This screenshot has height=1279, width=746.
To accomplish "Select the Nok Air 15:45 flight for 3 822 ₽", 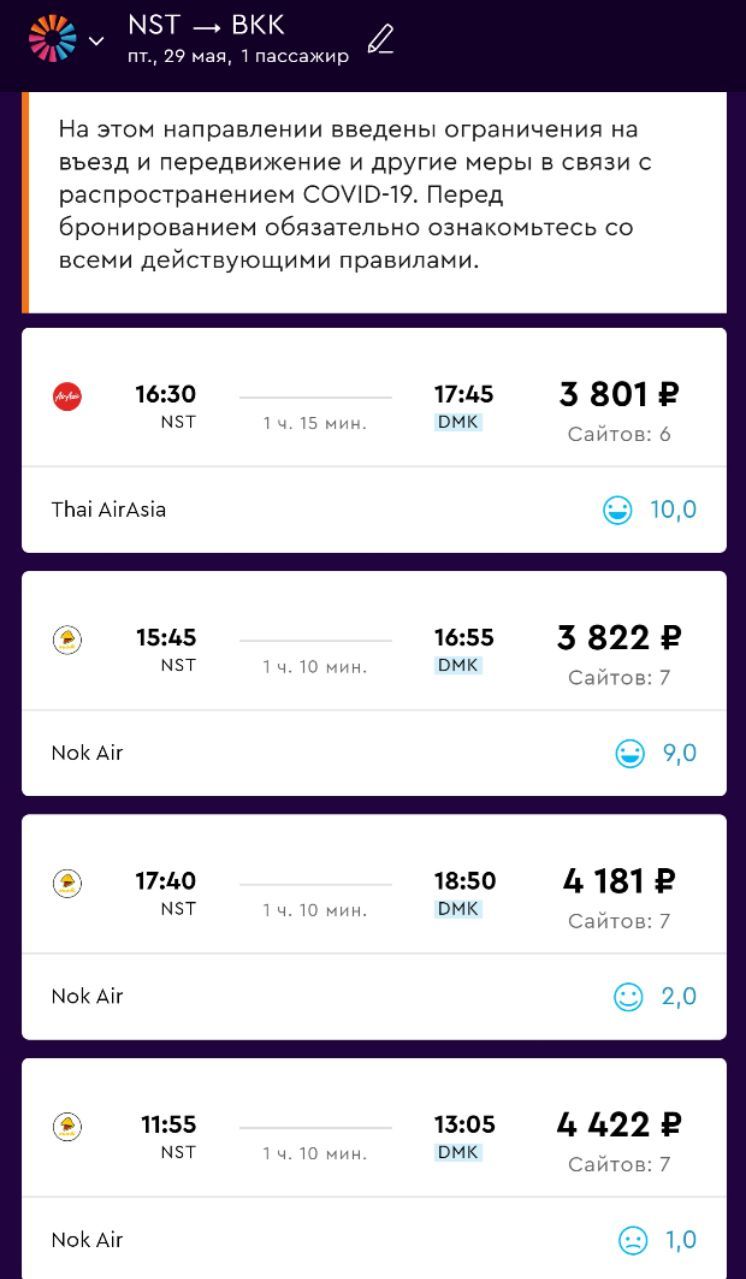I will point(374,683).
